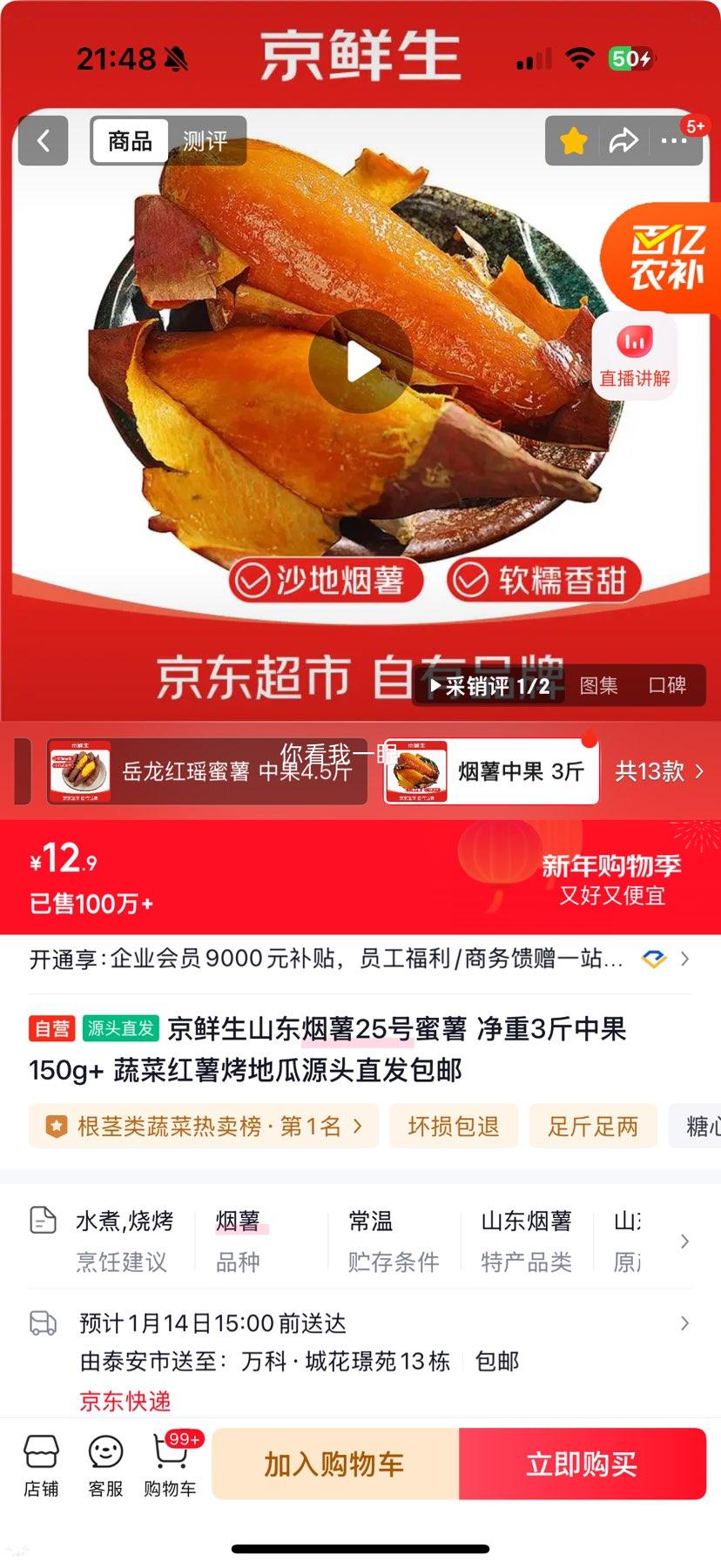Expand the delivery estimate row chevron
The height and width of the screenshot is (1568, 721).
tap(684, 1322)
